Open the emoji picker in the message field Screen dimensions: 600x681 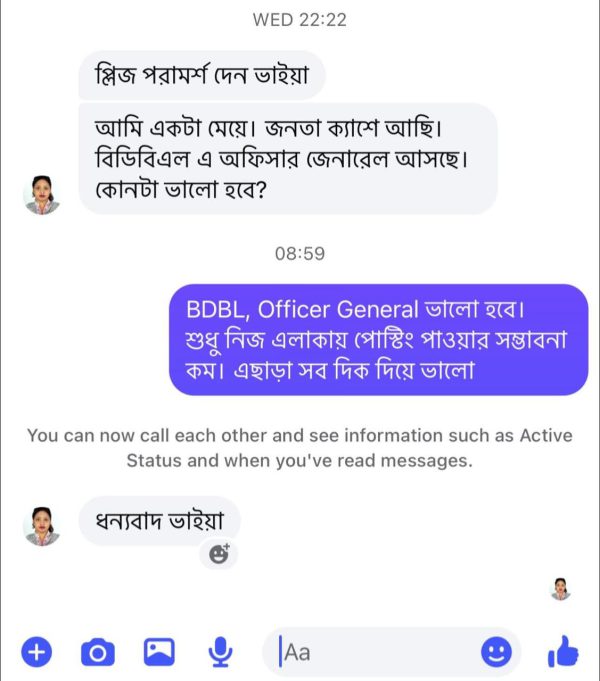(496, 653)
